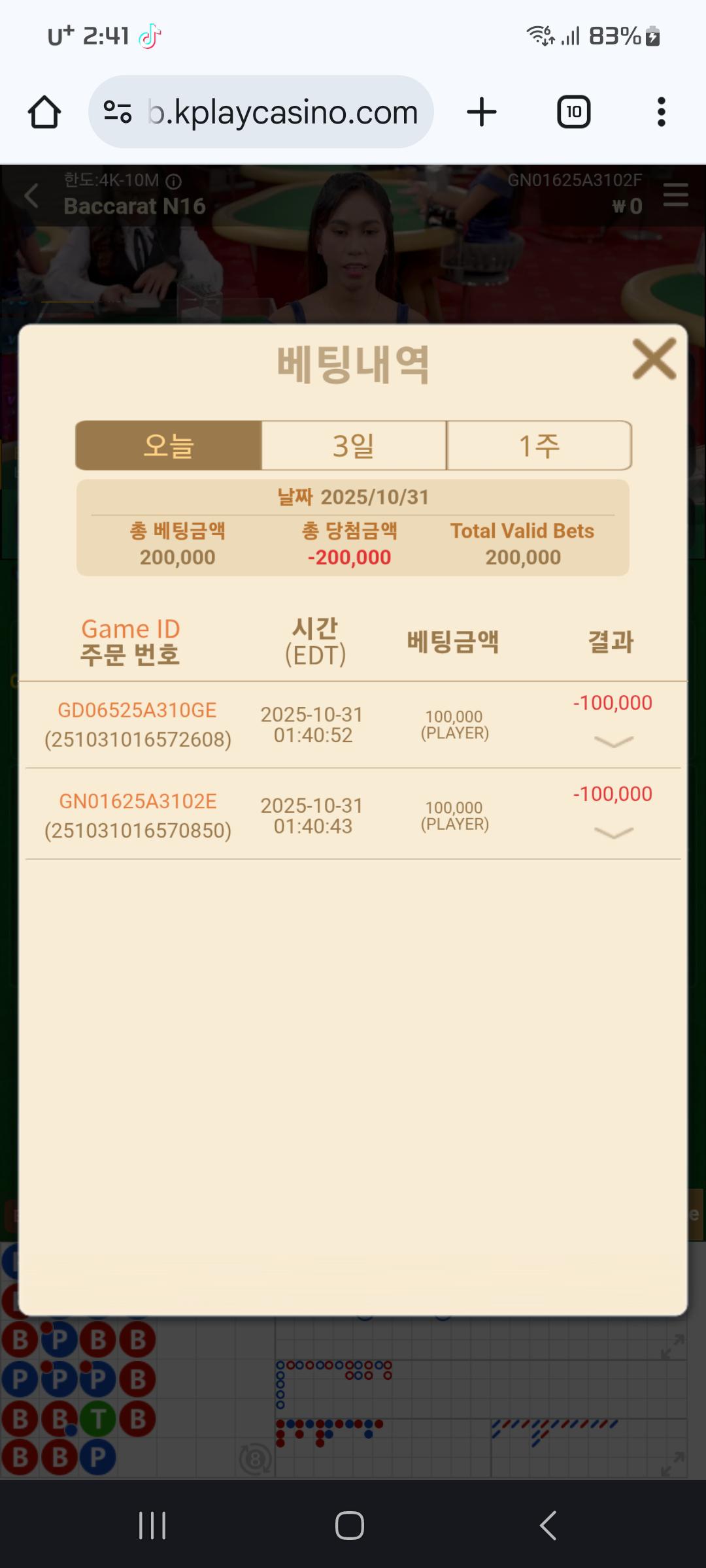Open a new browser tab
This screenshot has height=1568, width=706.
(x=482, y=112)
